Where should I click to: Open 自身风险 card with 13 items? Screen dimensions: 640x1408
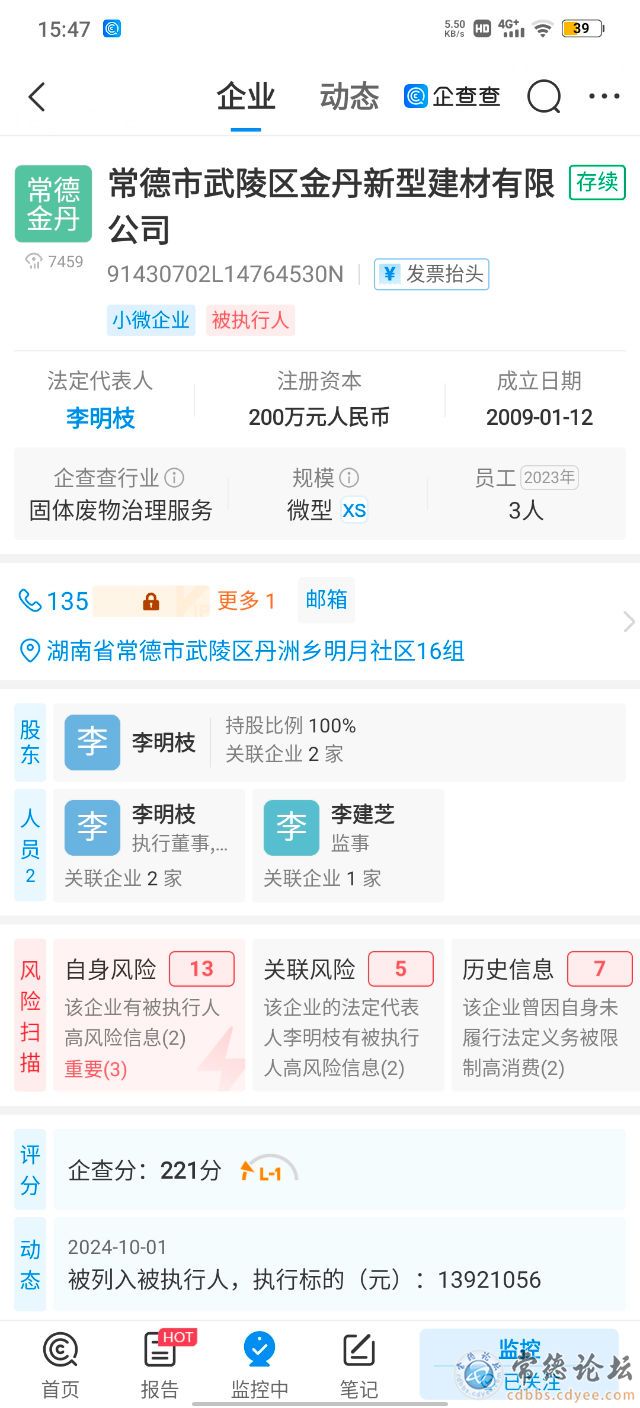coord(149,1014)
